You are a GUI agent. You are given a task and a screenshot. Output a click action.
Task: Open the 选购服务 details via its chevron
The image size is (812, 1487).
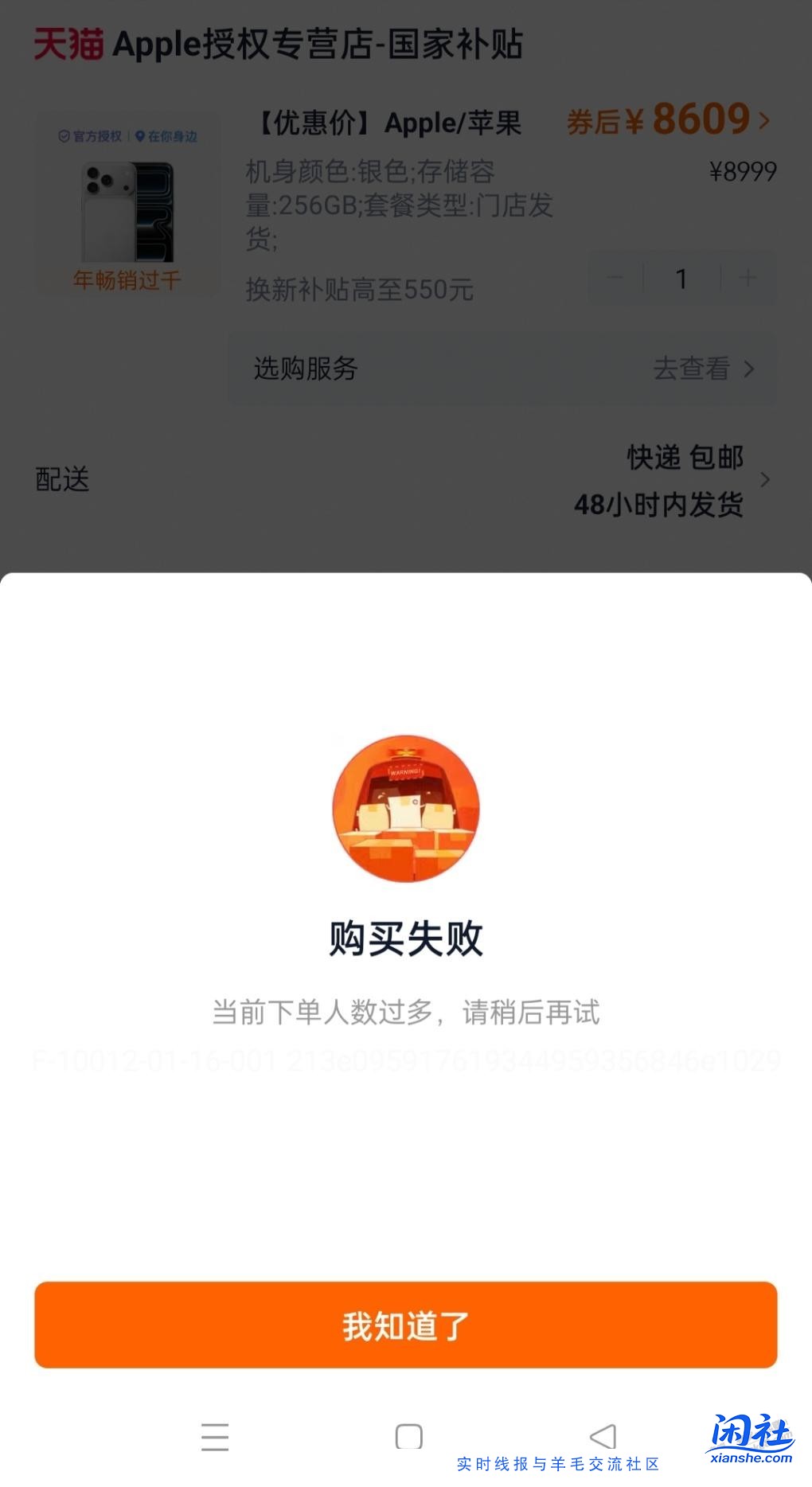[748, 369]
